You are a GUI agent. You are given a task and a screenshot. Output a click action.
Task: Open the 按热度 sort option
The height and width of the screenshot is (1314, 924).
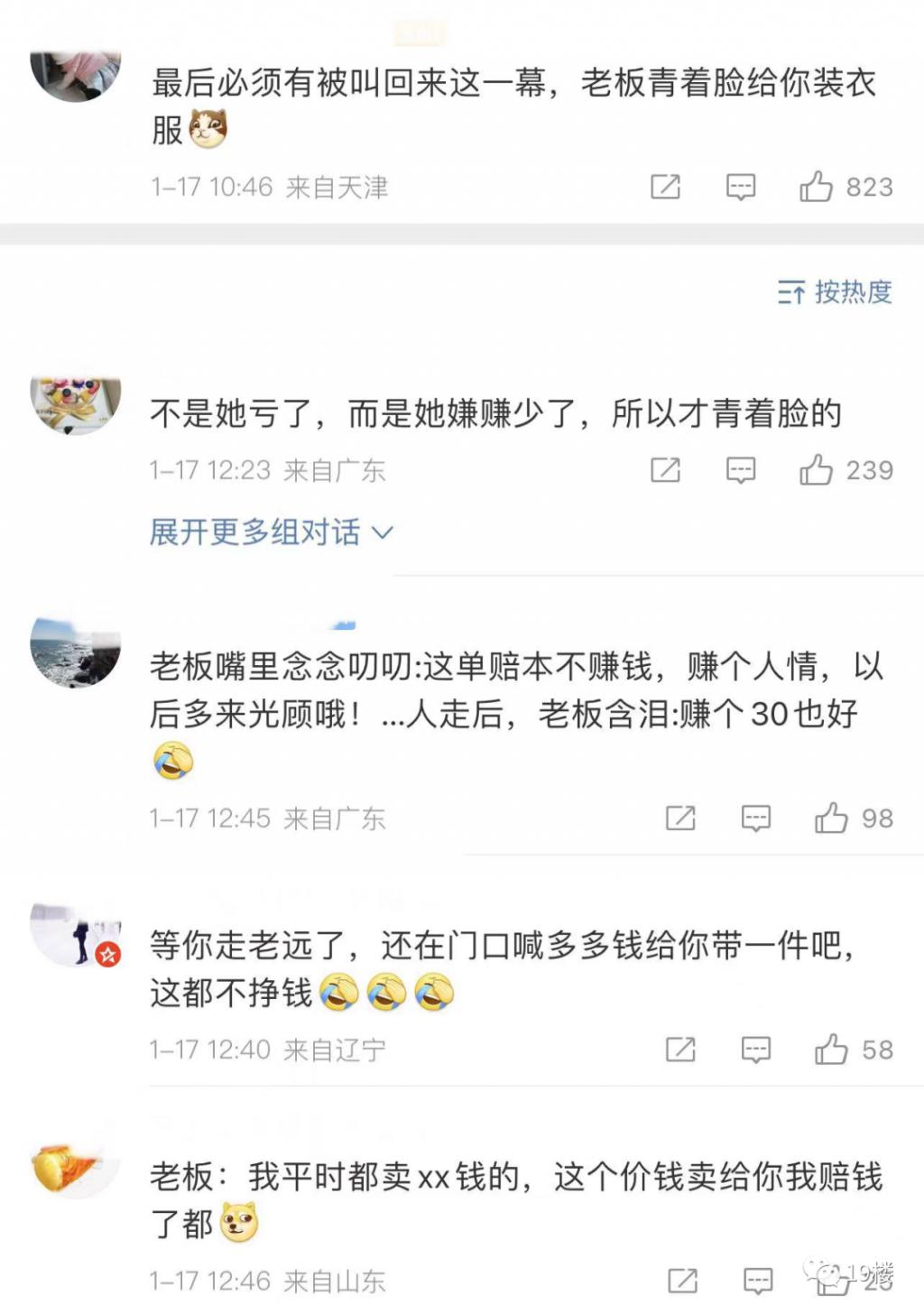[x=835, y=291]
